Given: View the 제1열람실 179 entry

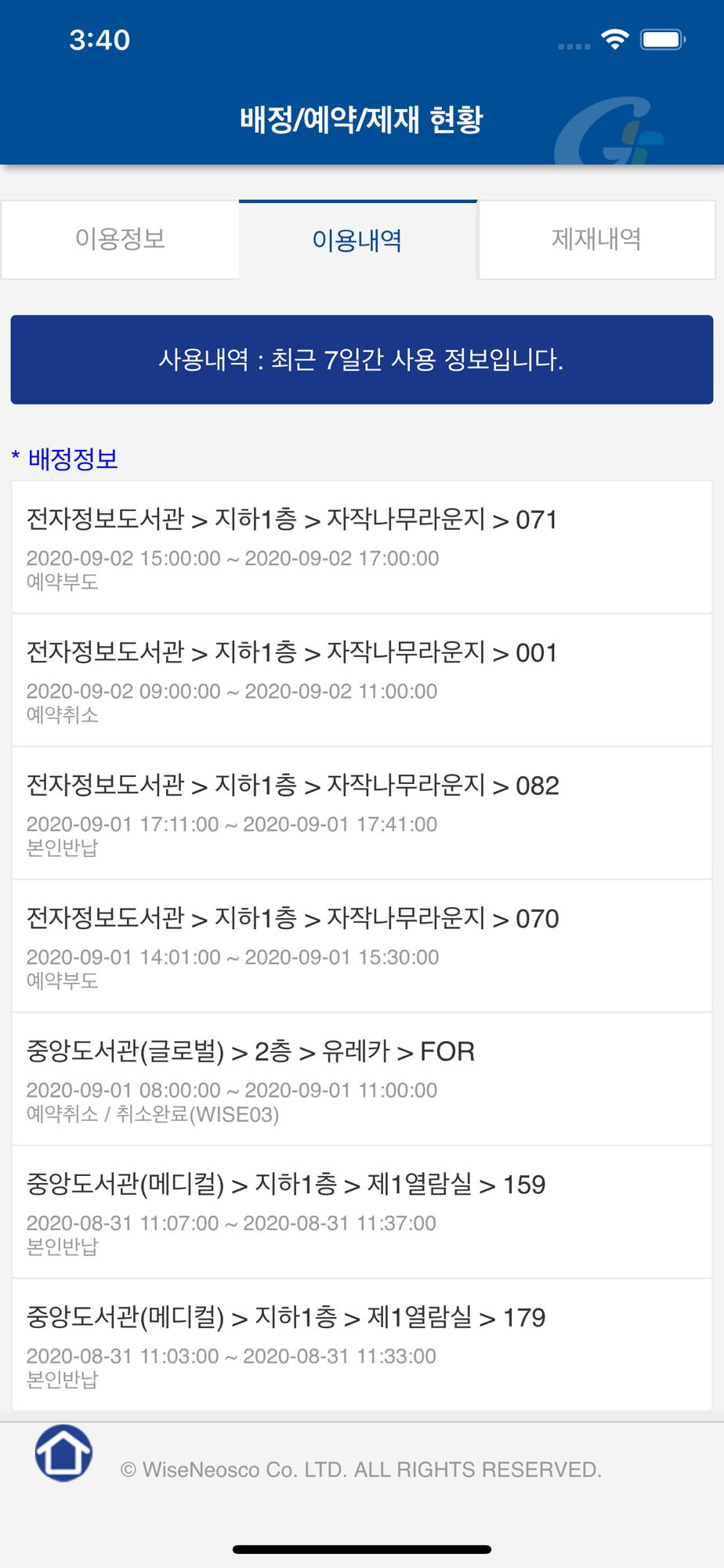Looking at the screenshot, I should point(362,1345).
